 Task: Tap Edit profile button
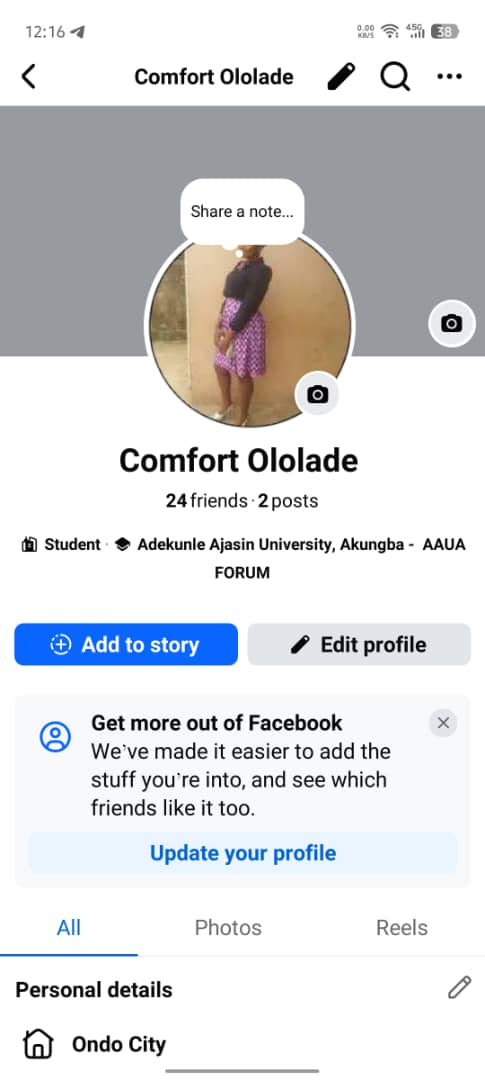tap(359, 645)
